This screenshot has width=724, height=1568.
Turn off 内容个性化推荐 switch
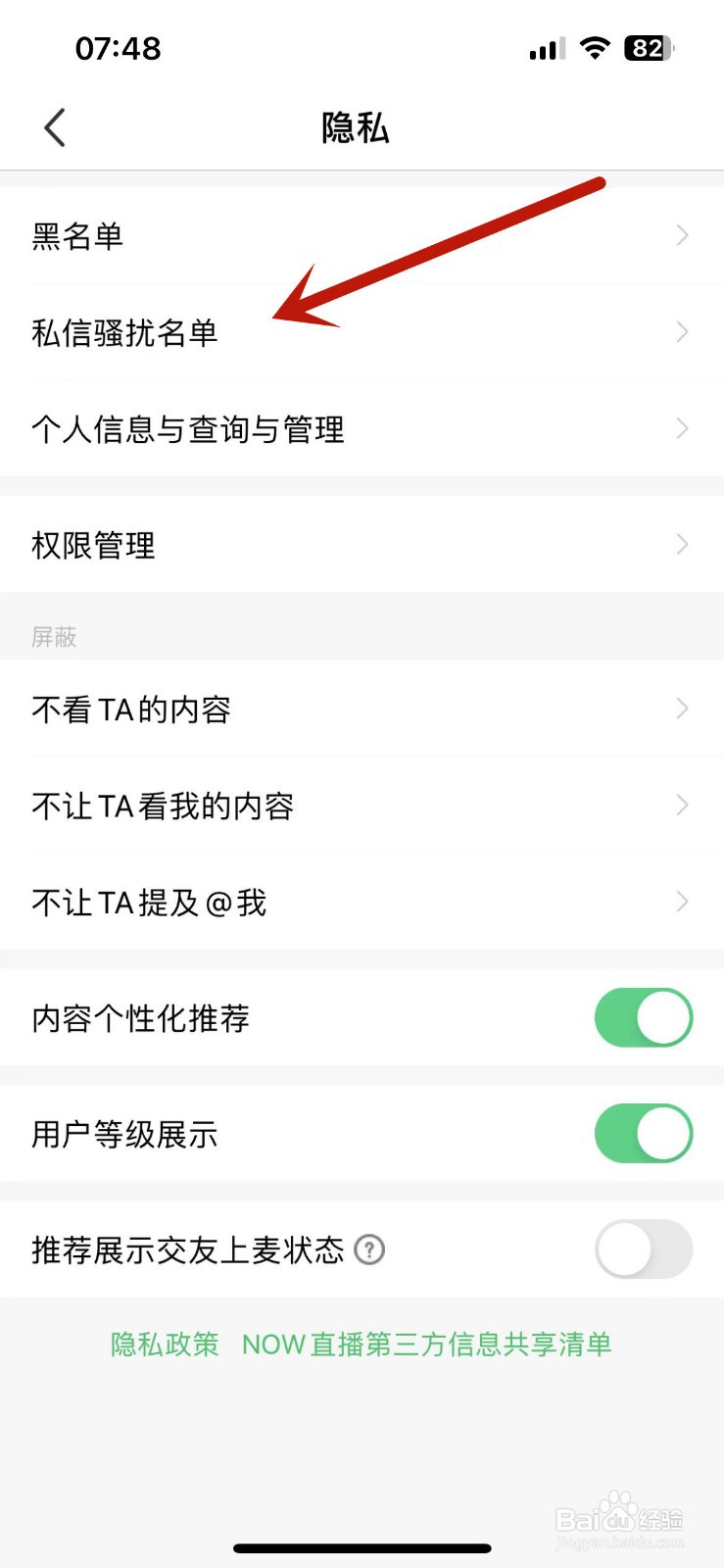[644, 1017]
